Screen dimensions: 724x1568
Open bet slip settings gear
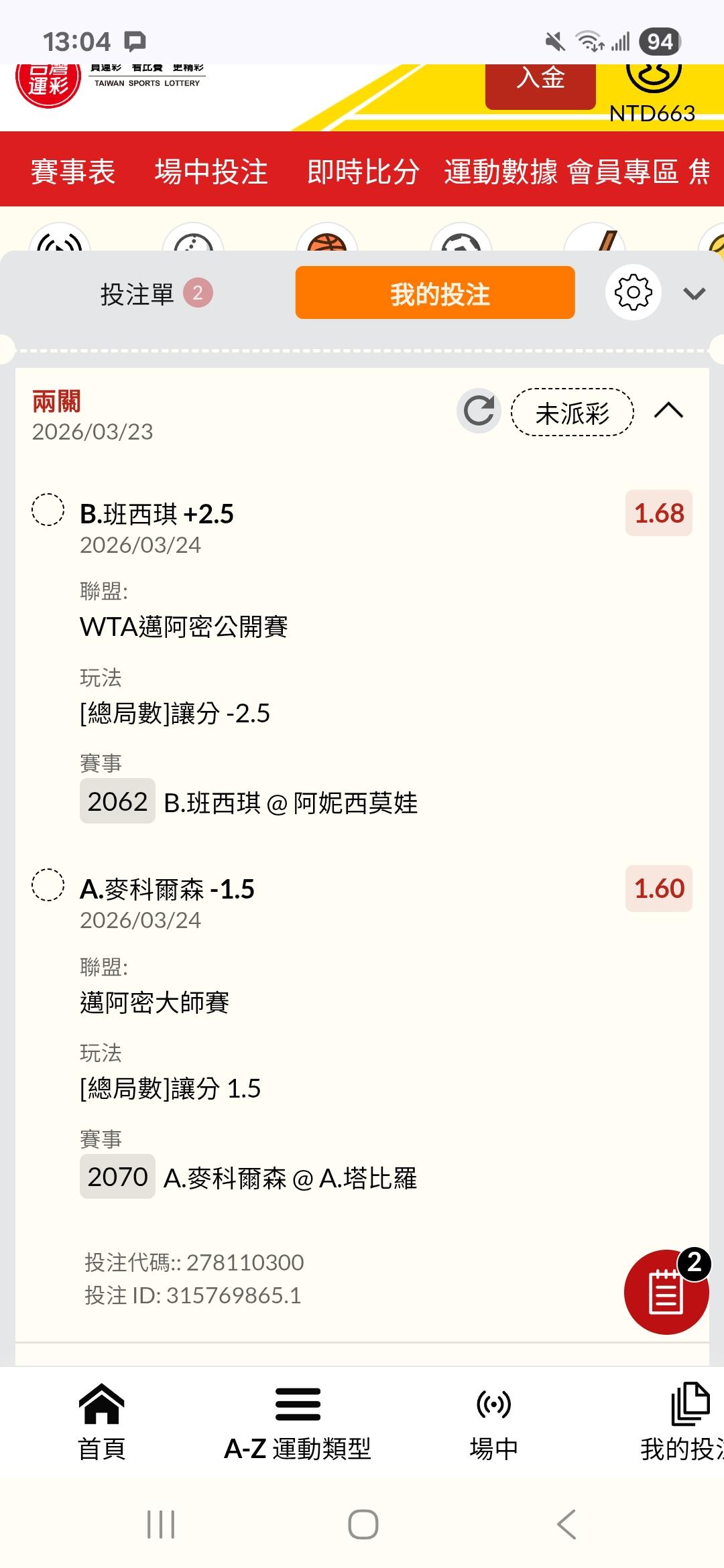tap(633, 293)
